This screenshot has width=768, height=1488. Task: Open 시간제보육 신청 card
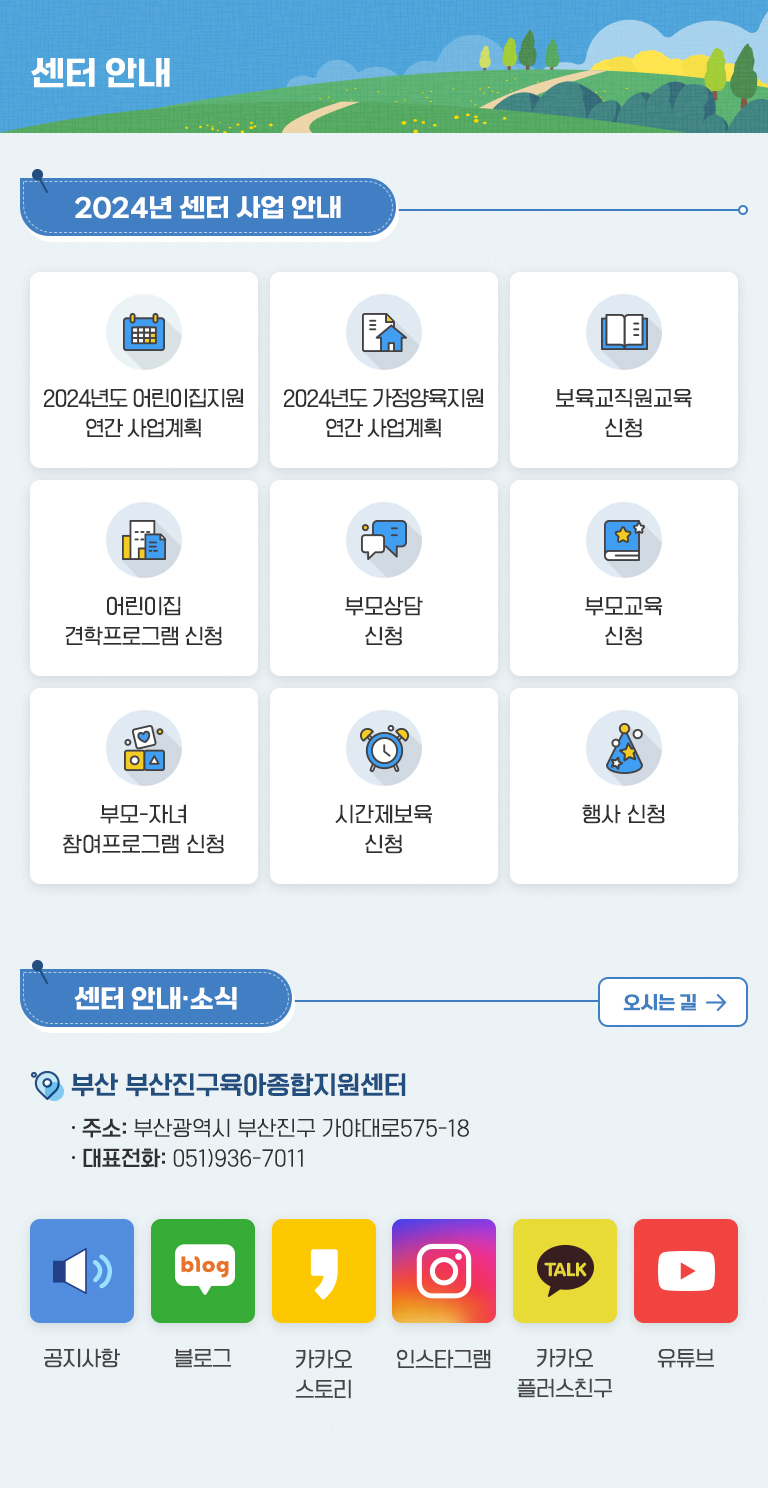tap(384, 786)
